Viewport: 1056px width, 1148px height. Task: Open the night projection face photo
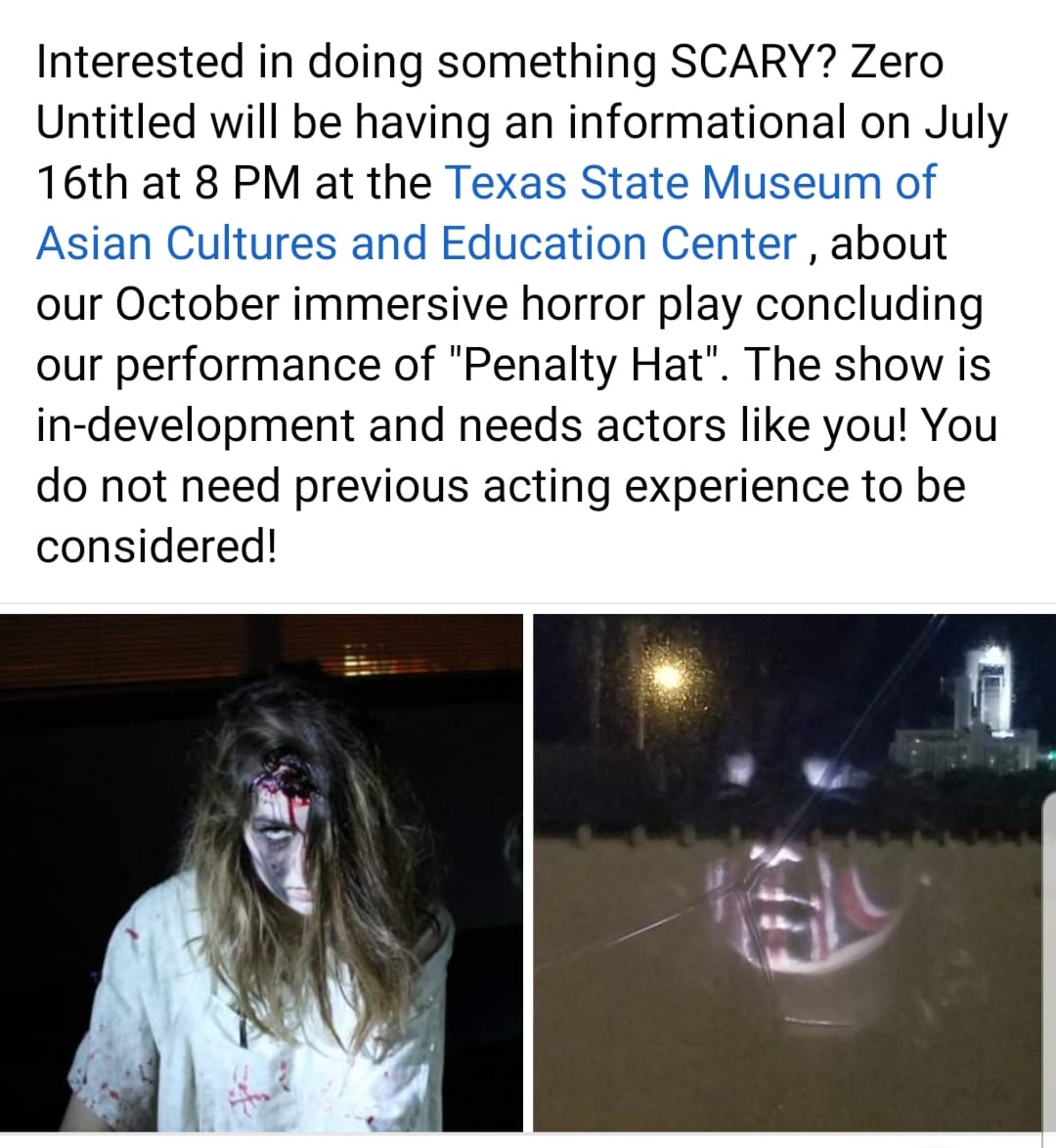(794, 872)
